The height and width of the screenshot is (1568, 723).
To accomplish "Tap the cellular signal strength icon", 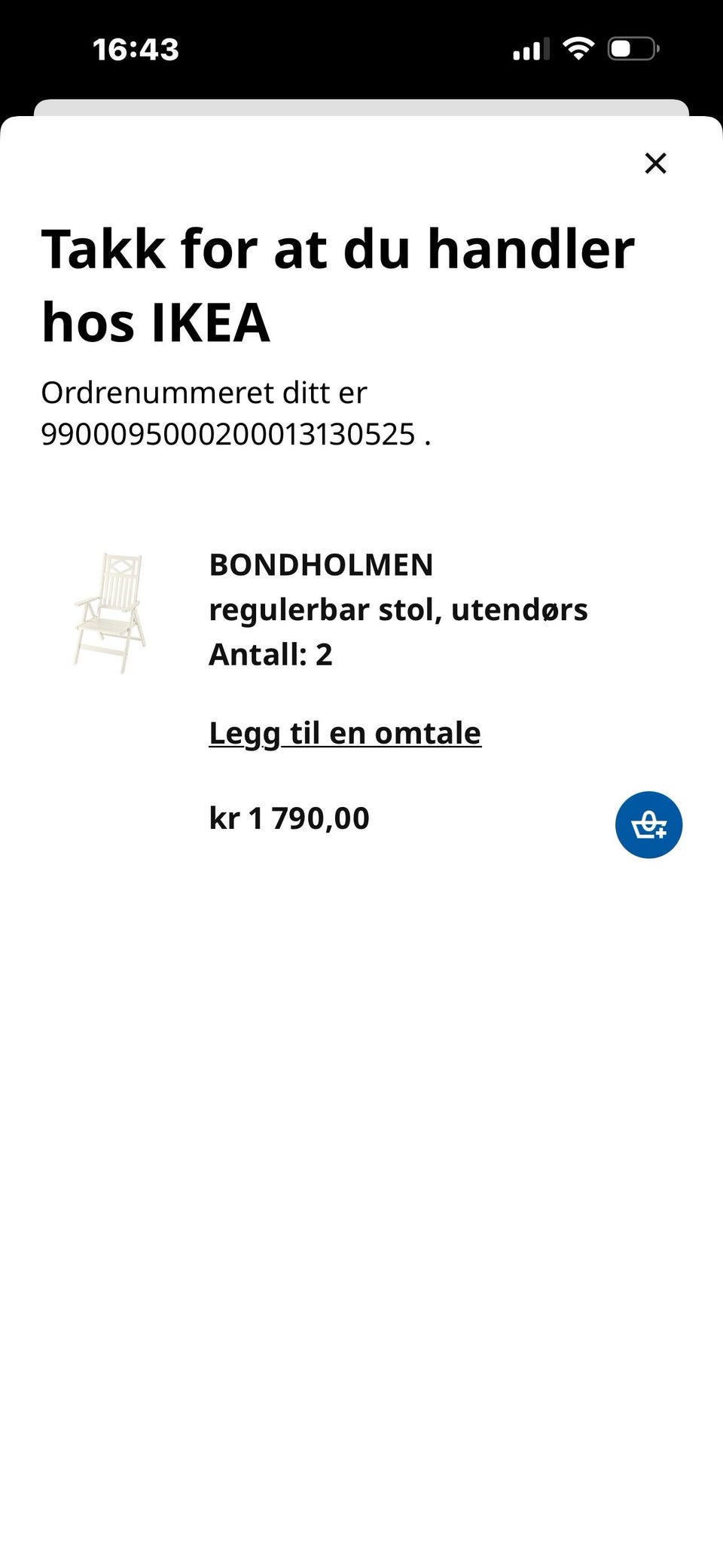I will pyautogui.click(x=529, y=48).
